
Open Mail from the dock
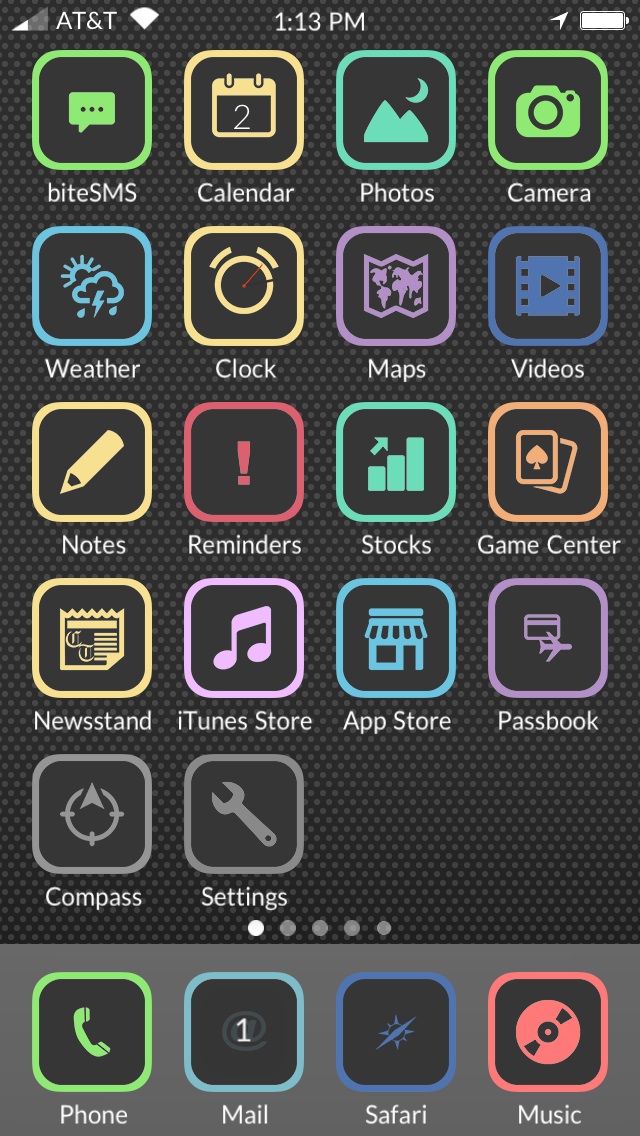[x=244, y=1032]
